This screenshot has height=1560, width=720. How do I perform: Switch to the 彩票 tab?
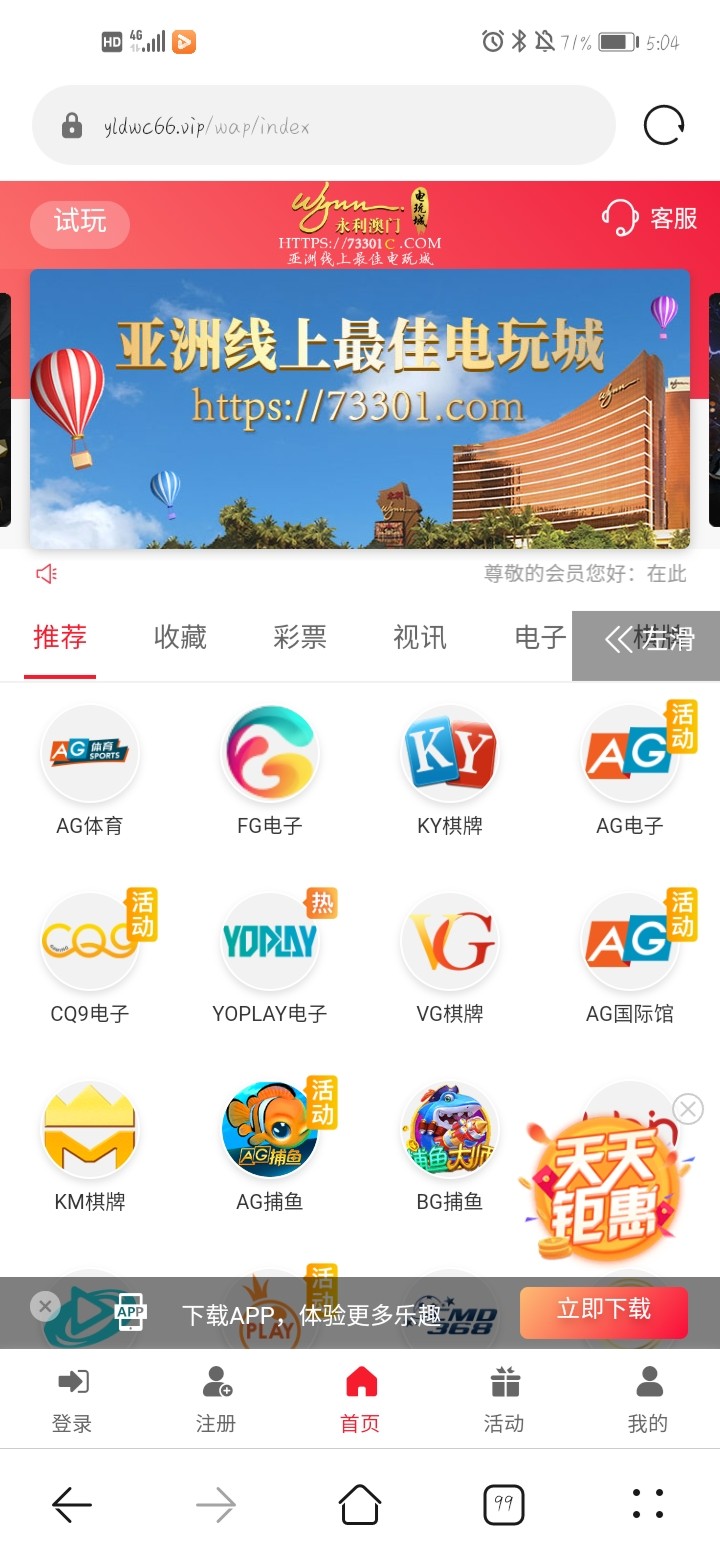point(300,637)
